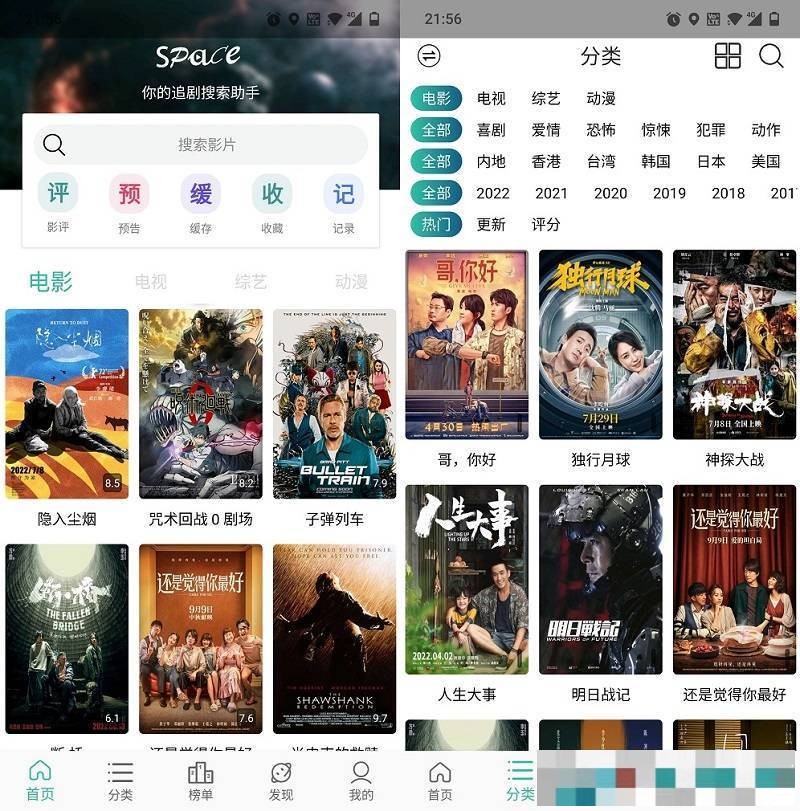The width and height of the screenshot is (800, 811).
Task: Sort results by 评分
Action: point(546,224)
